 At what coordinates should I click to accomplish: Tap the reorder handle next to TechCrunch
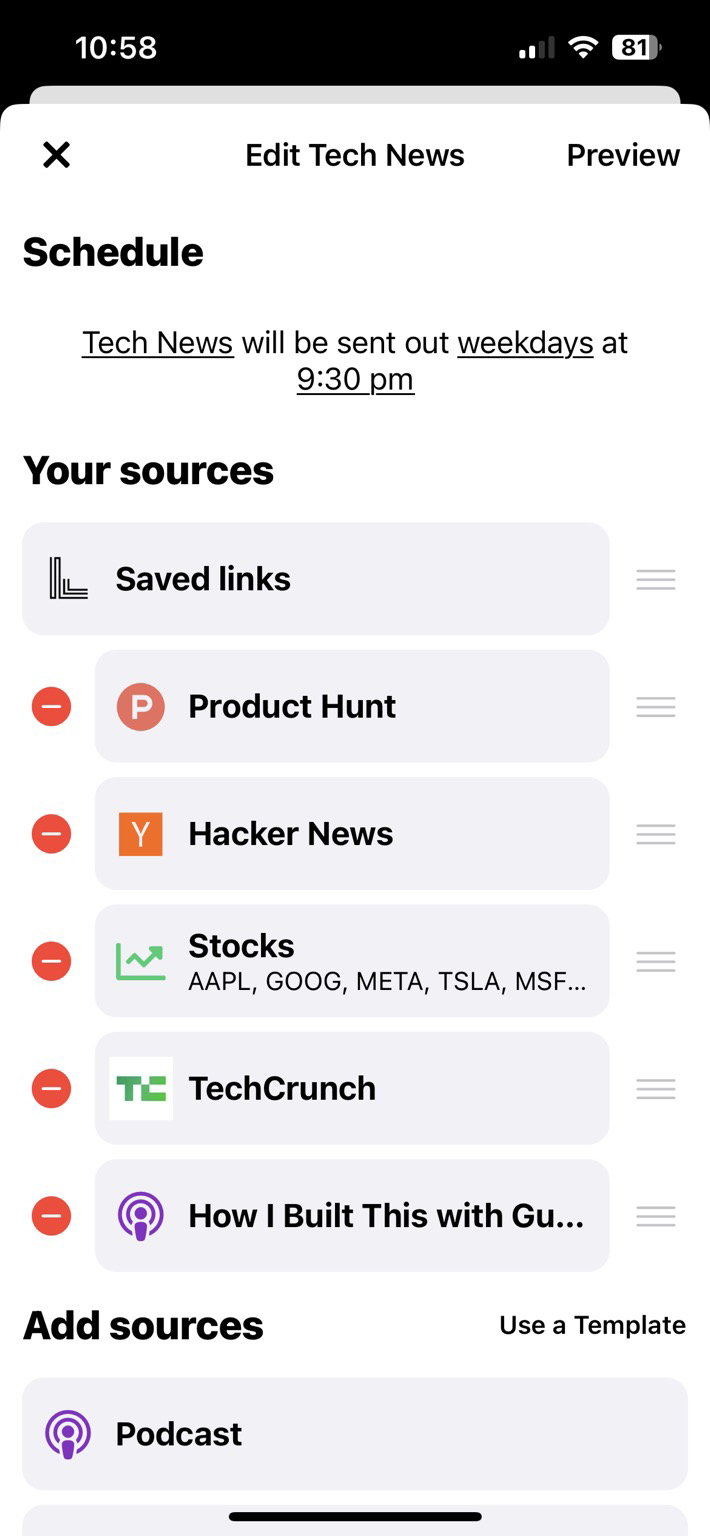pyautogui.click(x=656, y=1088)
